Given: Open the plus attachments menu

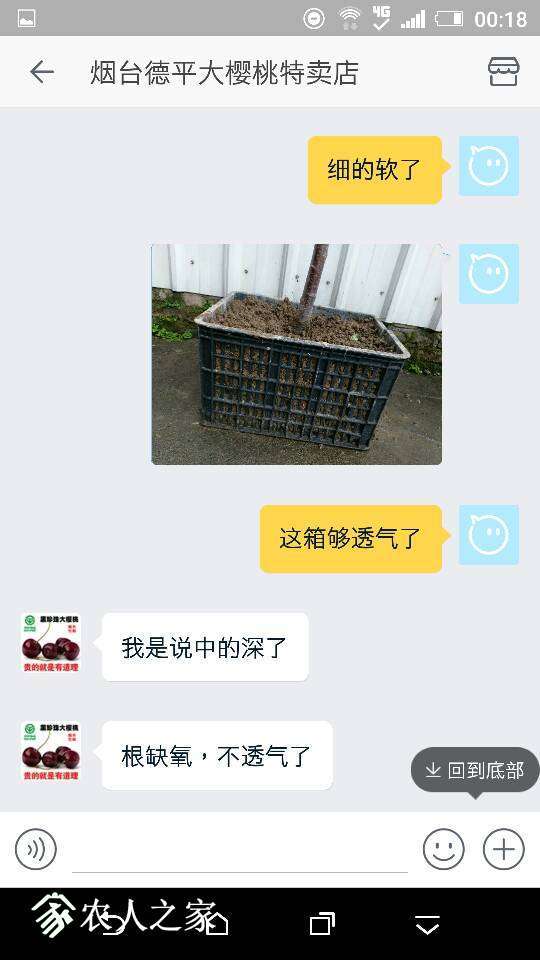Looking at the screenshot, I should point(503,849).
